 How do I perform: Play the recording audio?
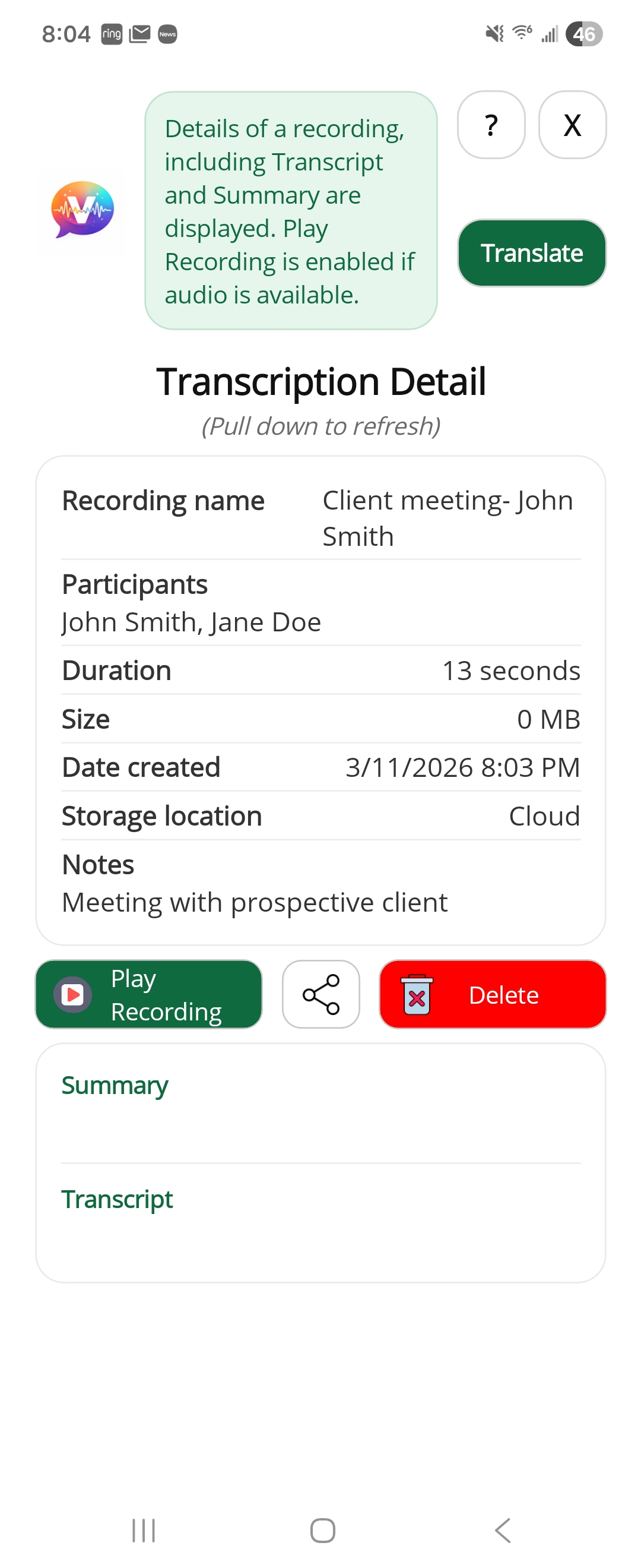[x=148, y=994]
